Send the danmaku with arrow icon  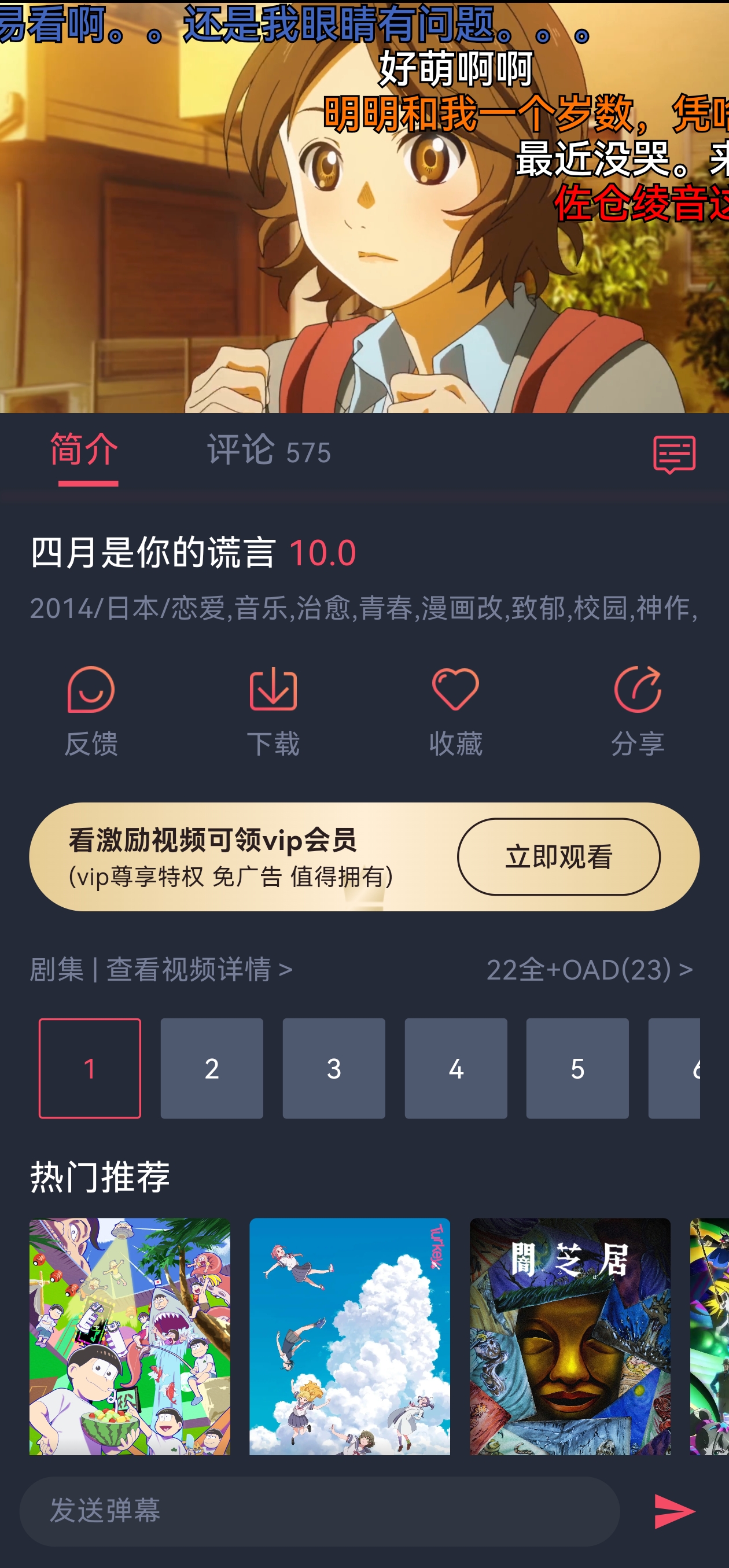click(x=673, y=1511)
